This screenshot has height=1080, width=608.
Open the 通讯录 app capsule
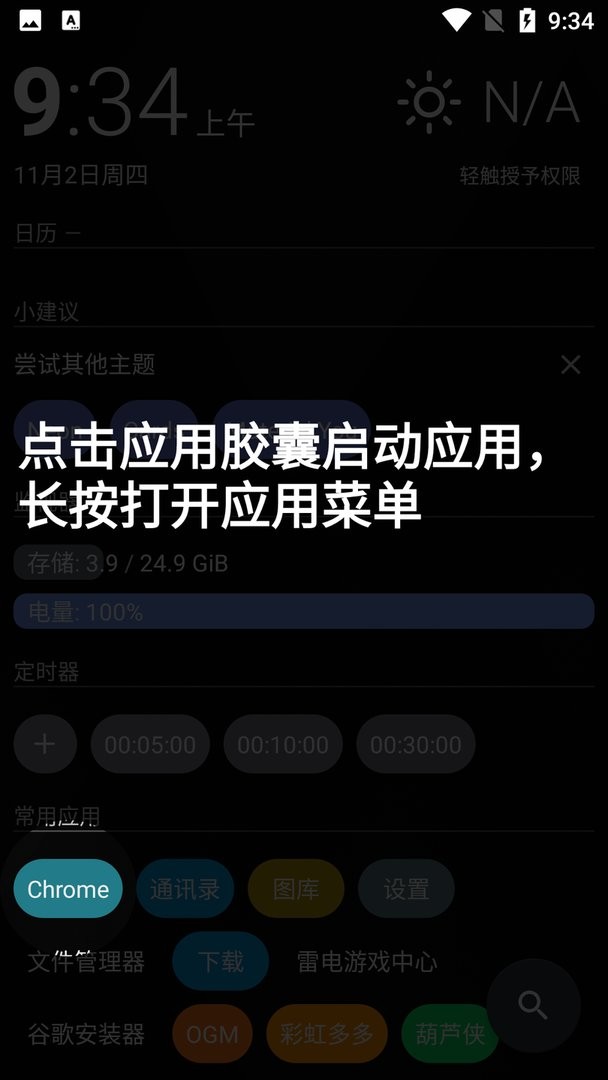pyautogui.click(x=185, y=889)
